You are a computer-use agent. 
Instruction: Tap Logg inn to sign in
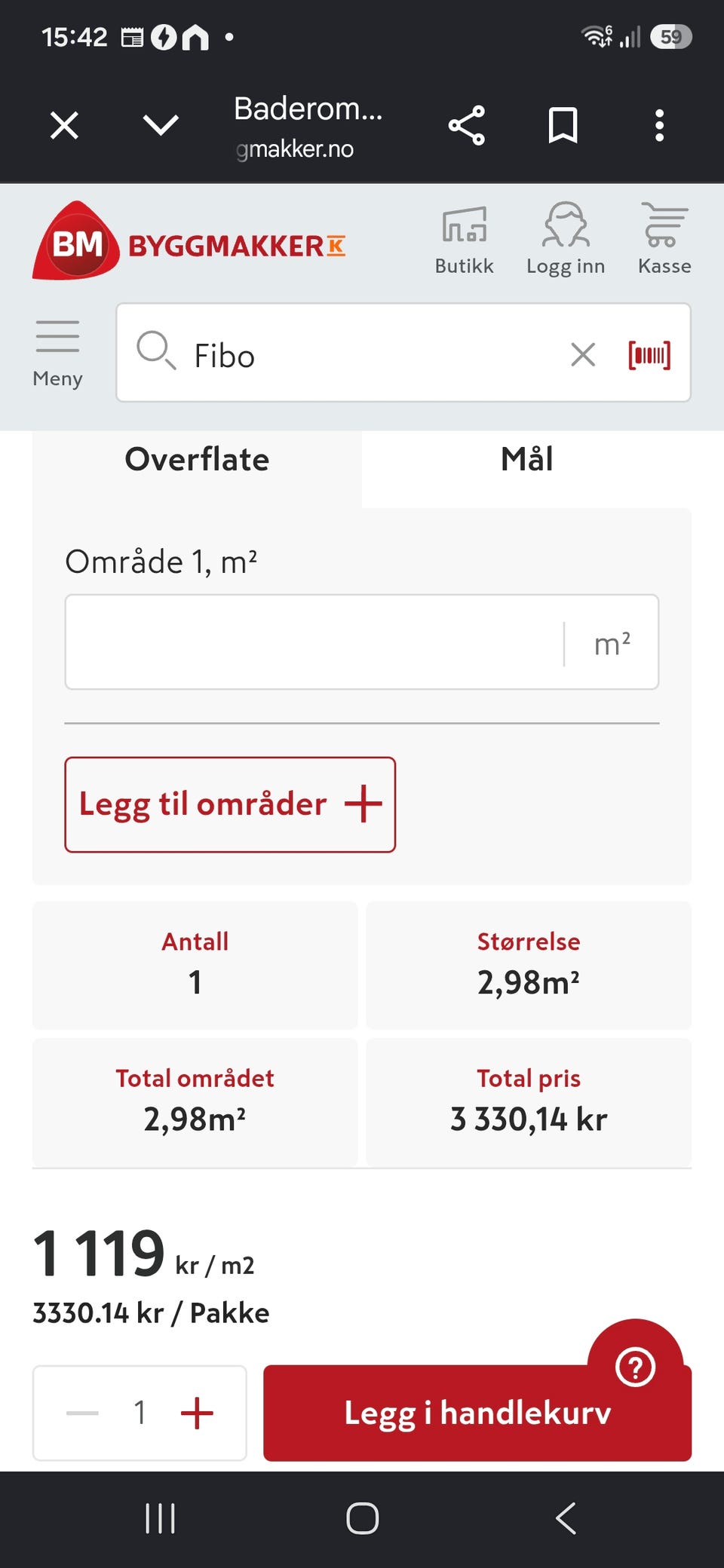[x=566, y=240]
